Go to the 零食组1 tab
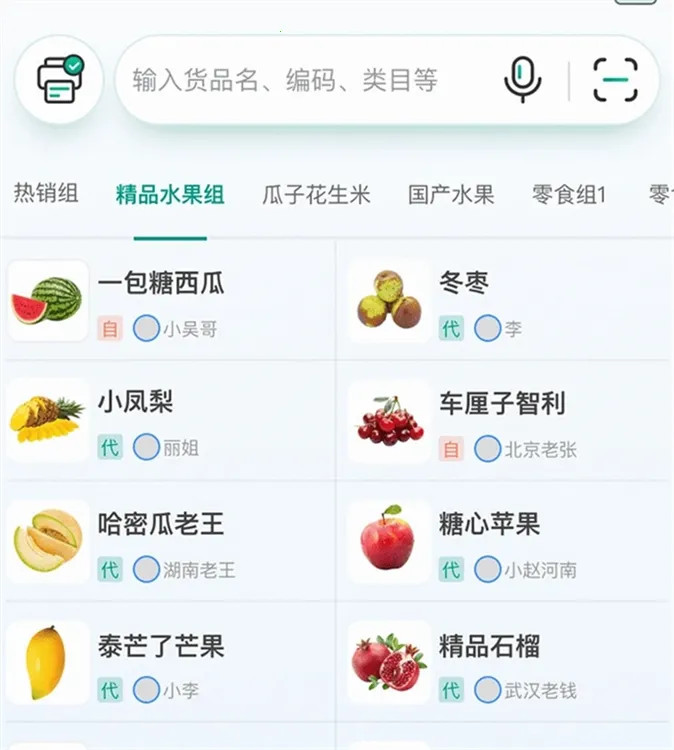The width and height of the screenshot is (674, 750). 569,195
